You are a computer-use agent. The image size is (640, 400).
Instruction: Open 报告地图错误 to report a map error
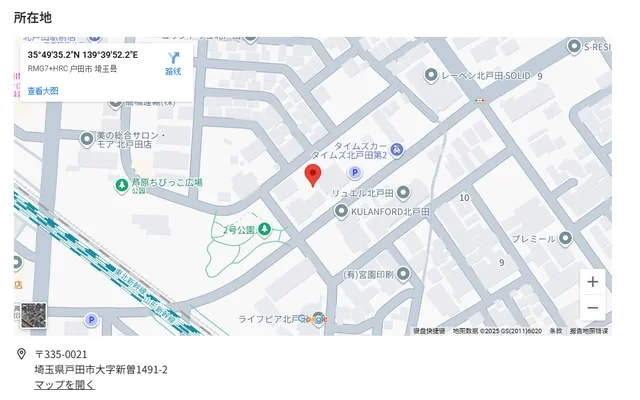click(x=589, y=331)
